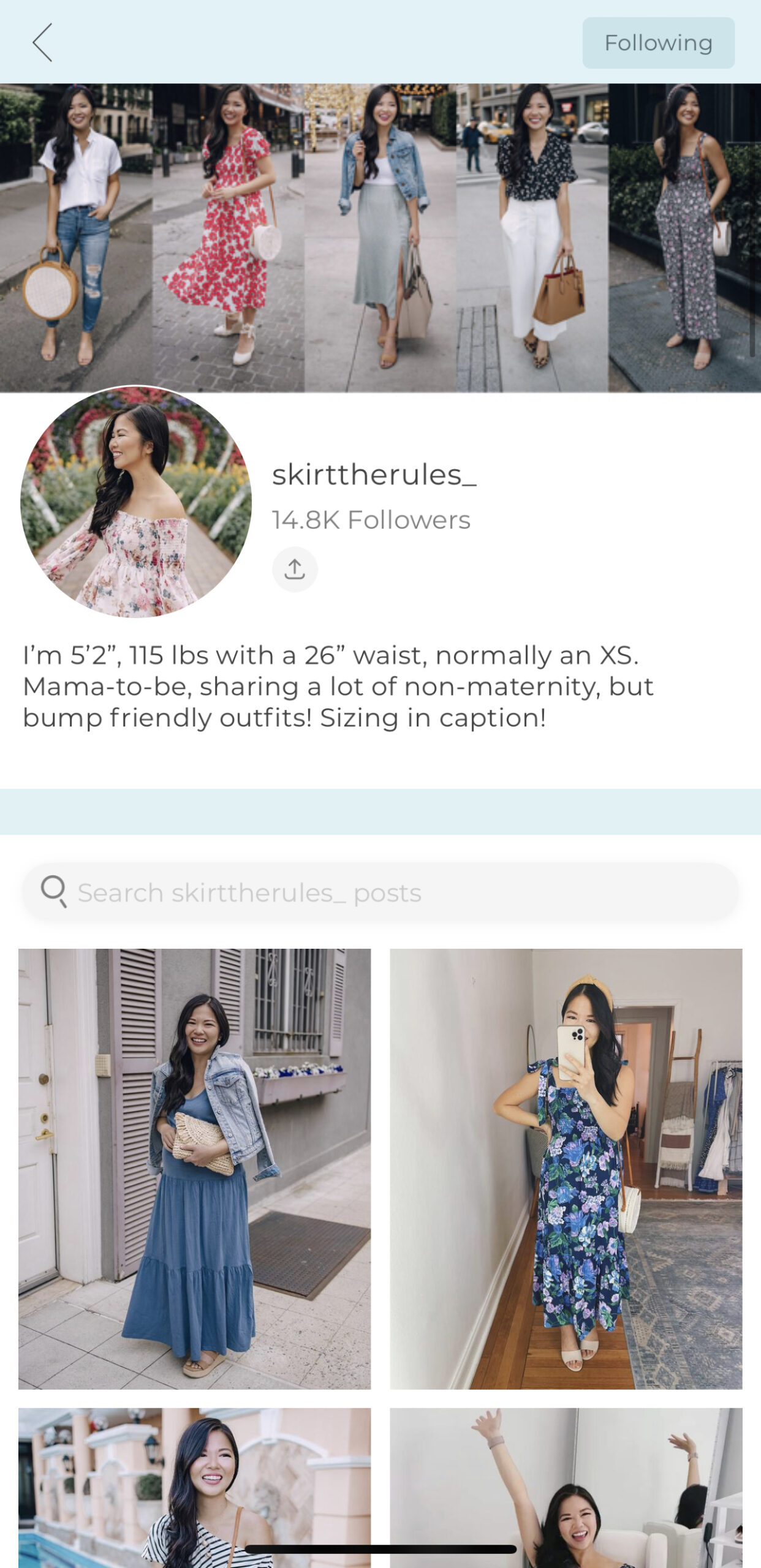Search skirttherules_ posts
This screenshot has height=1568, width=761.
380,892
